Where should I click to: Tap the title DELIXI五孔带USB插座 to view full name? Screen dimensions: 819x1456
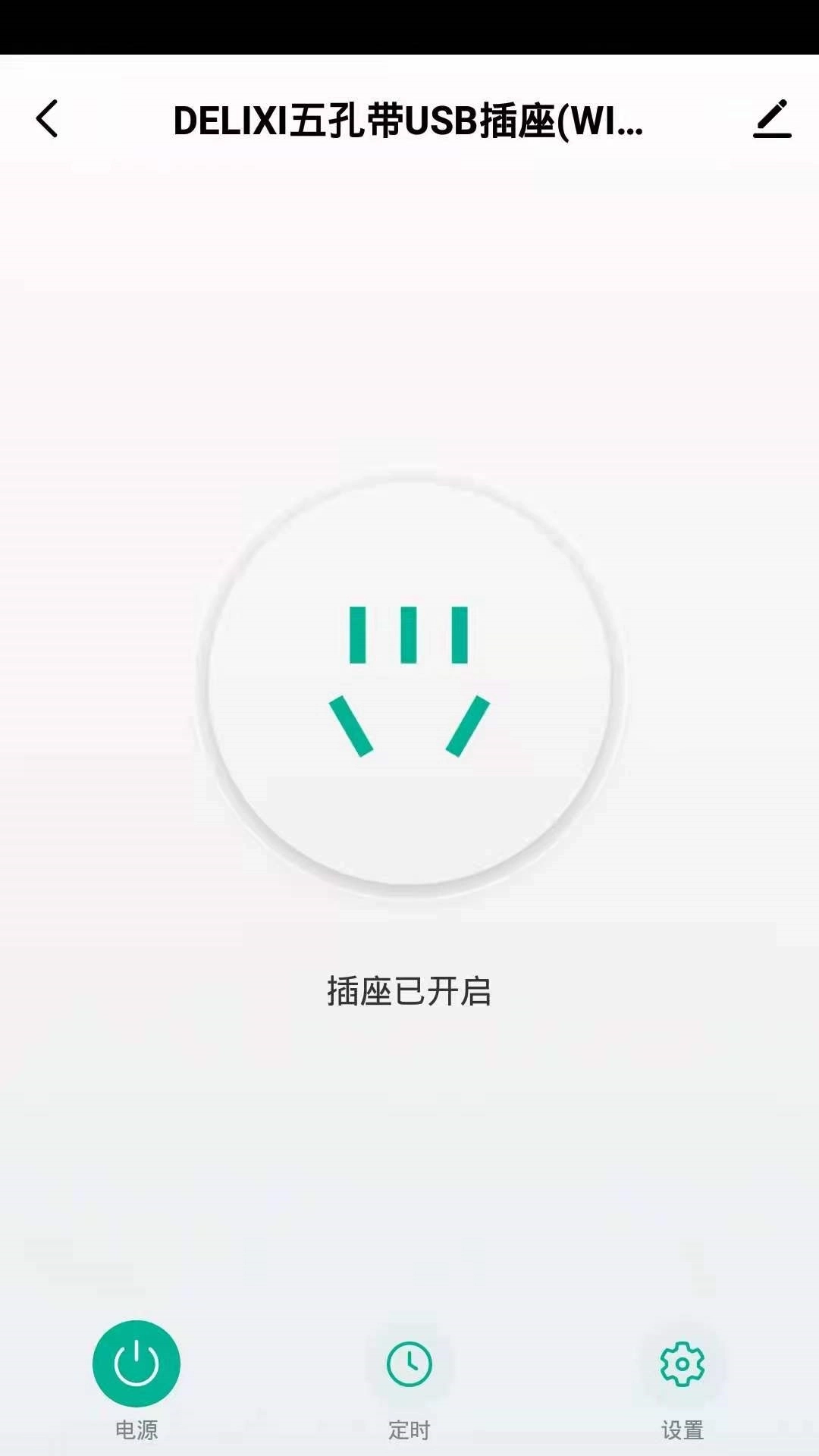(409, 121)
